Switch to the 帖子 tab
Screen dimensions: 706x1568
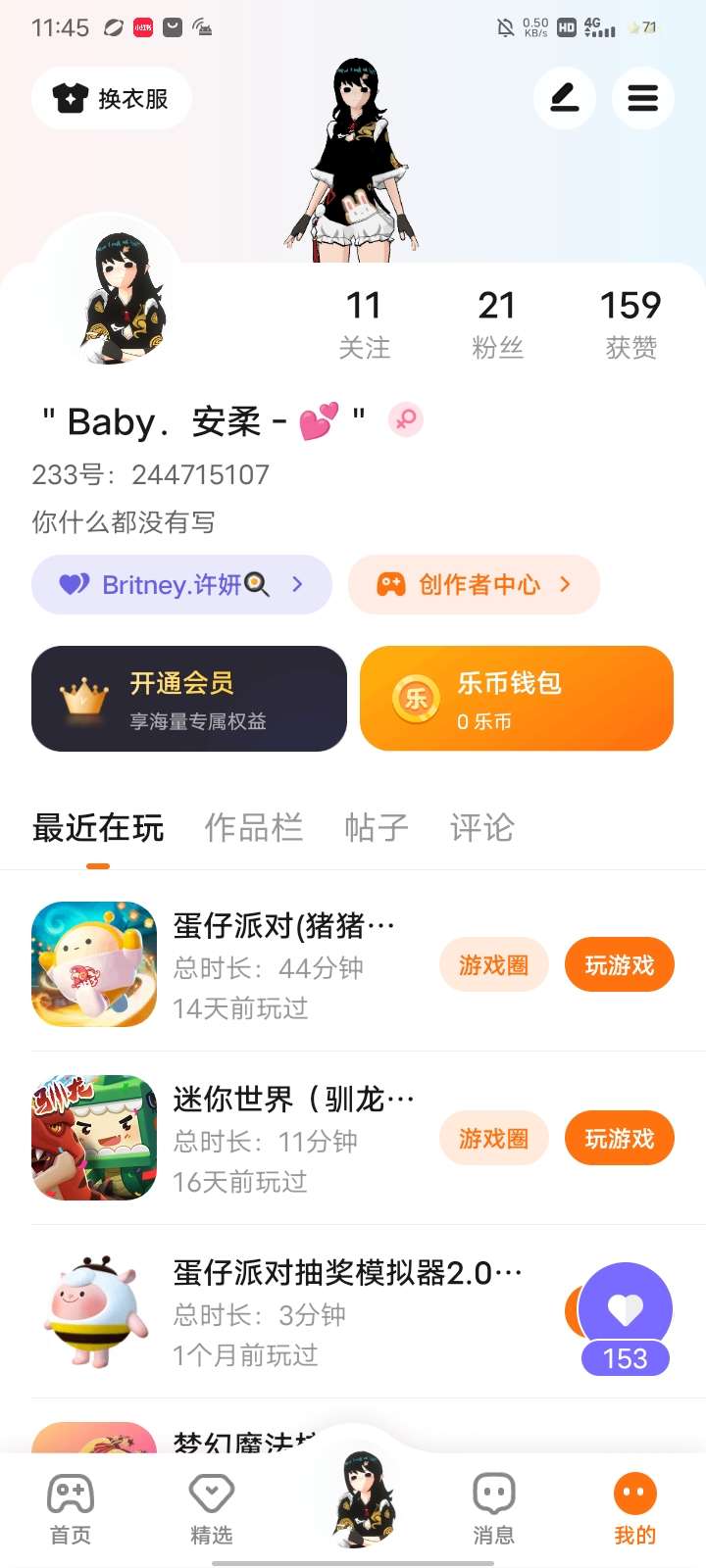[x=376, y=828]
